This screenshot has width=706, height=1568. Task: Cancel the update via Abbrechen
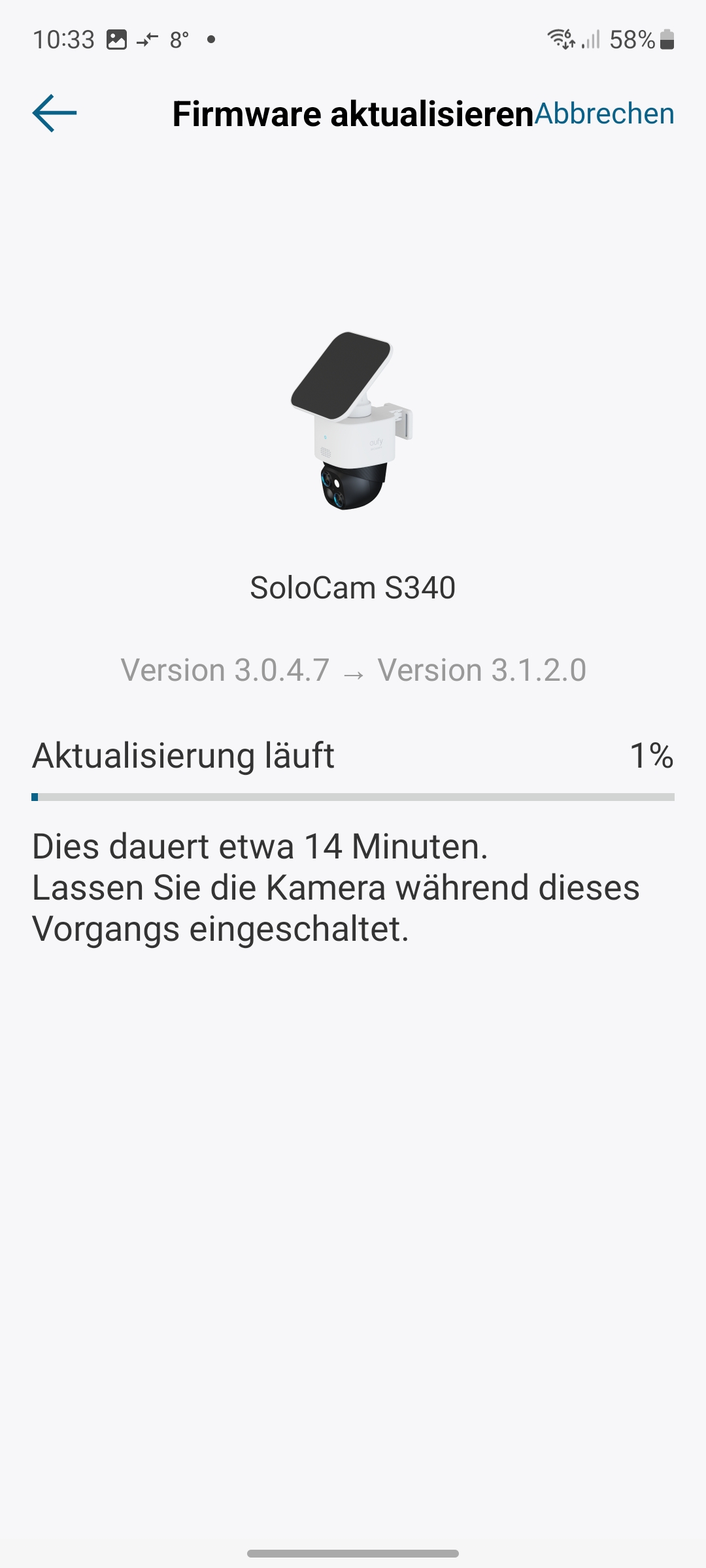[x=604, y=114]
